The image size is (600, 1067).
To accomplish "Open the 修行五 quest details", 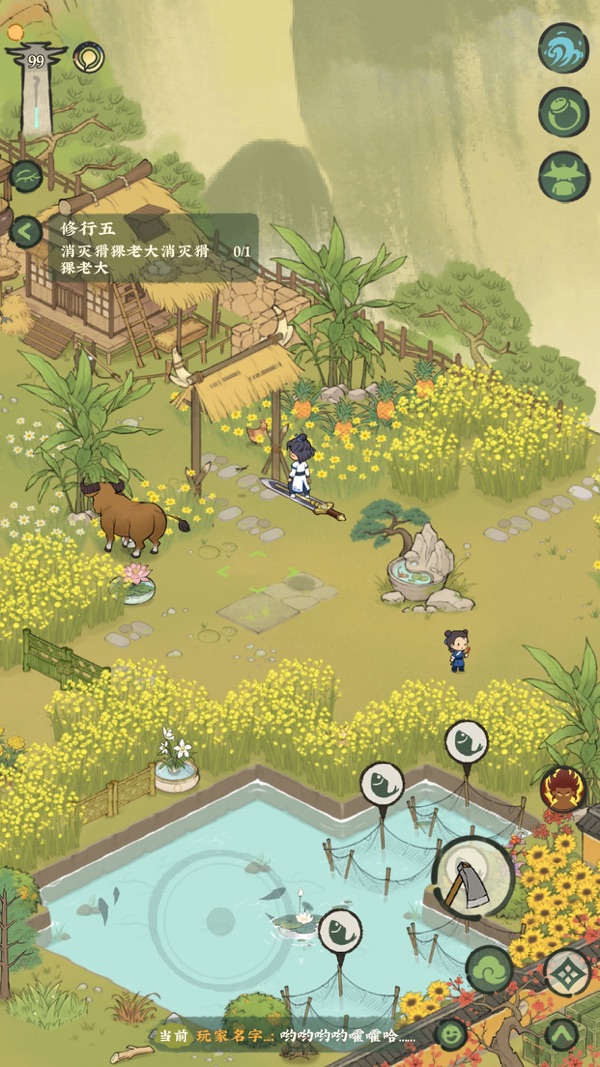I will pos(150,245).
